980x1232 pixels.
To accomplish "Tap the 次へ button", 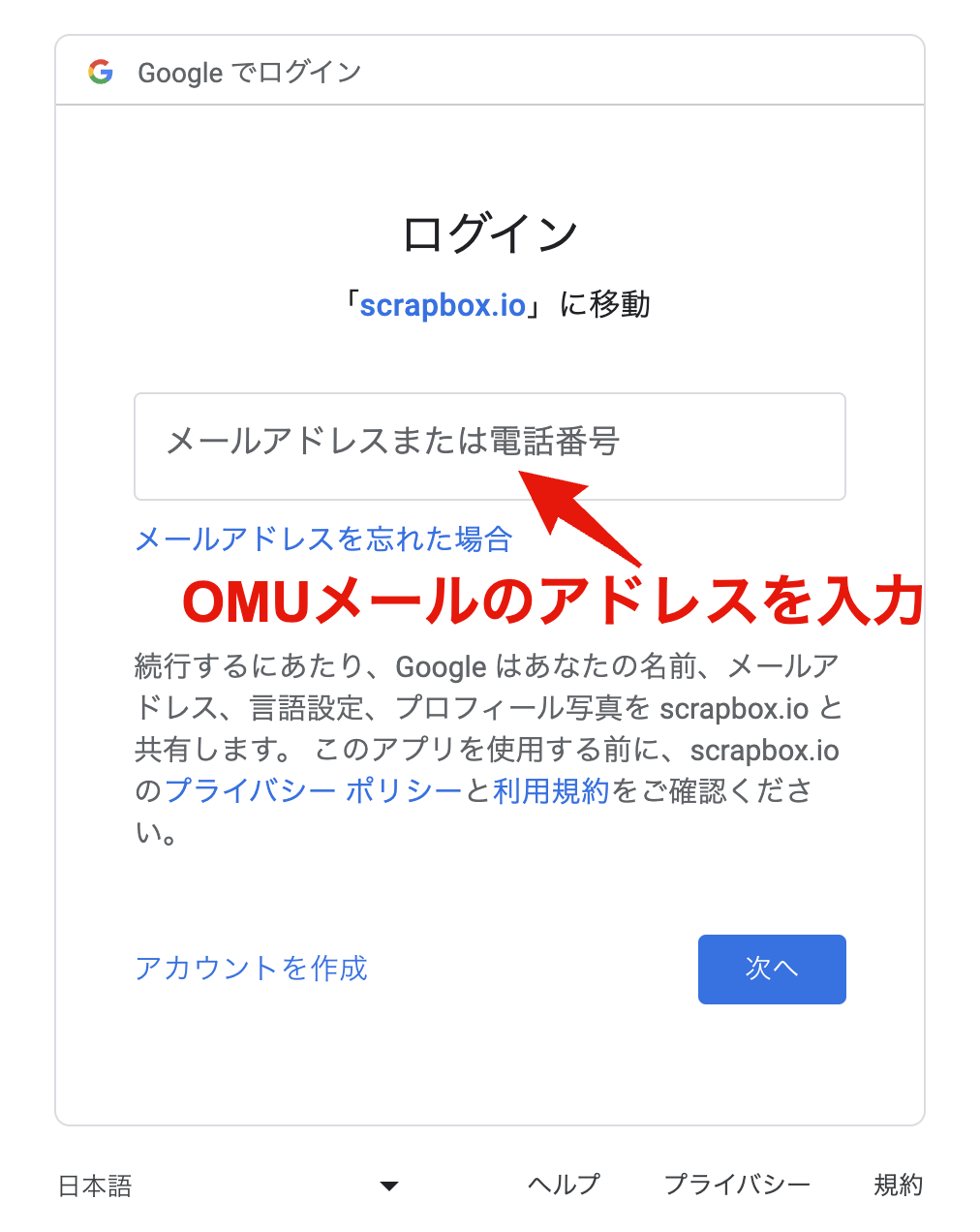I will [x=772, y=969].
